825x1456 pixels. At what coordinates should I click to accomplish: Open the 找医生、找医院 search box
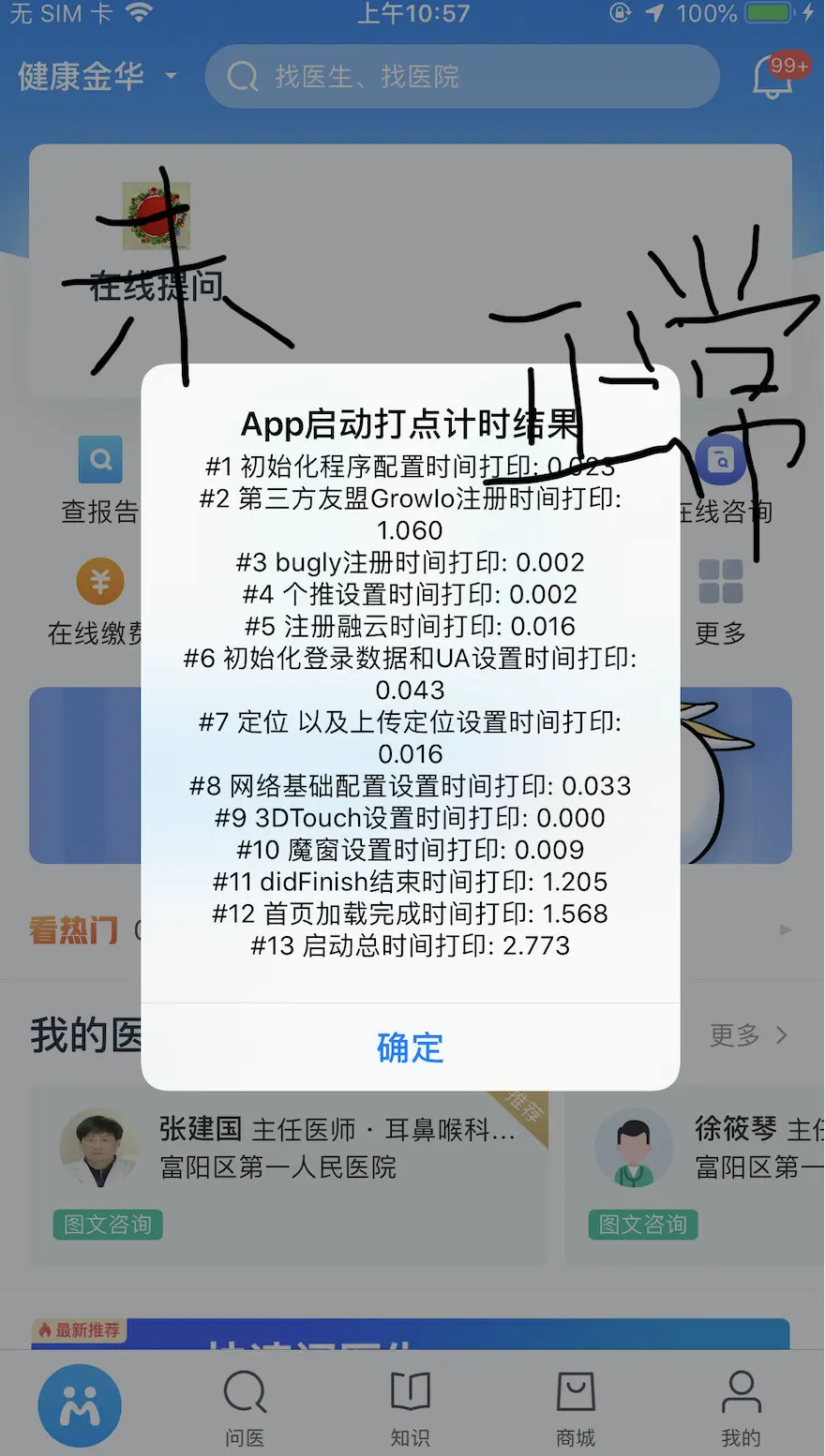tap(461, 76)
